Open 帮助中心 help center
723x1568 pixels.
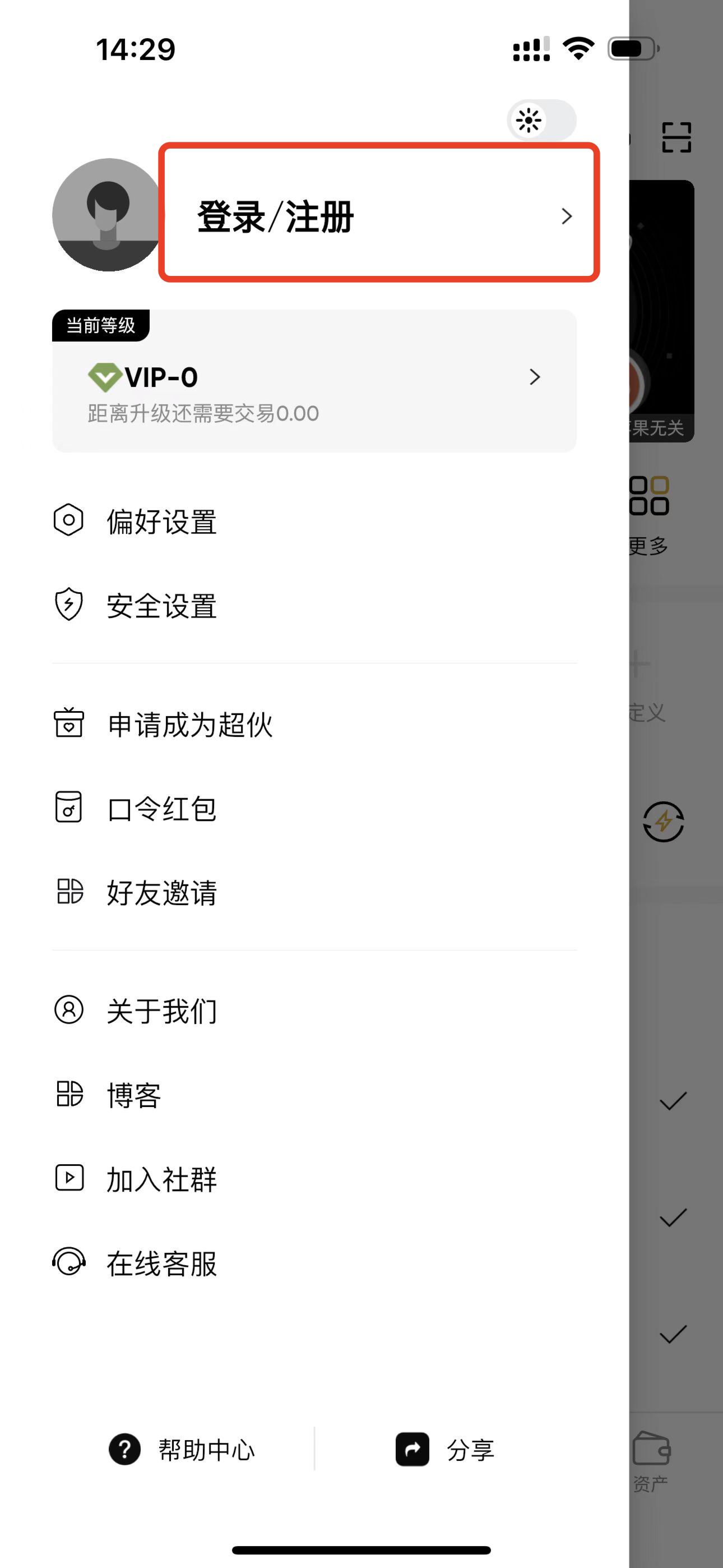coord(182,1450)
